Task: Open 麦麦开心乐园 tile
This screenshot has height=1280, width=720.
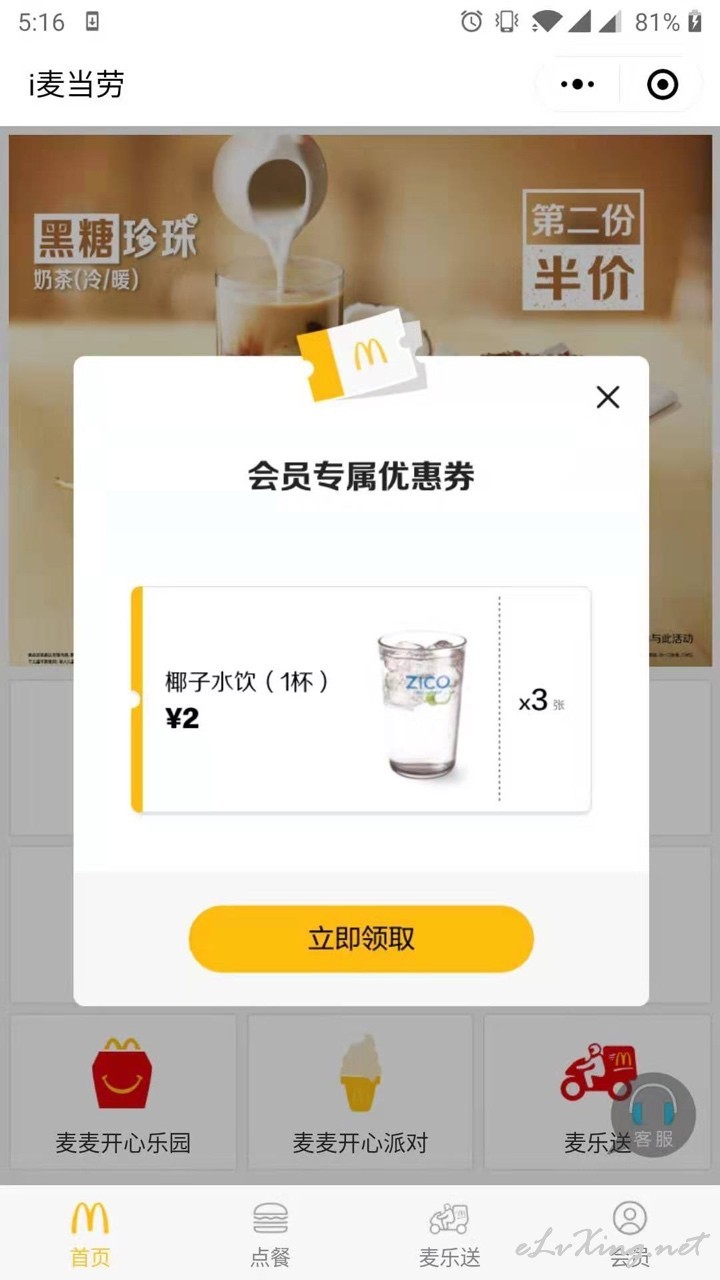Action: (123, 1092)
